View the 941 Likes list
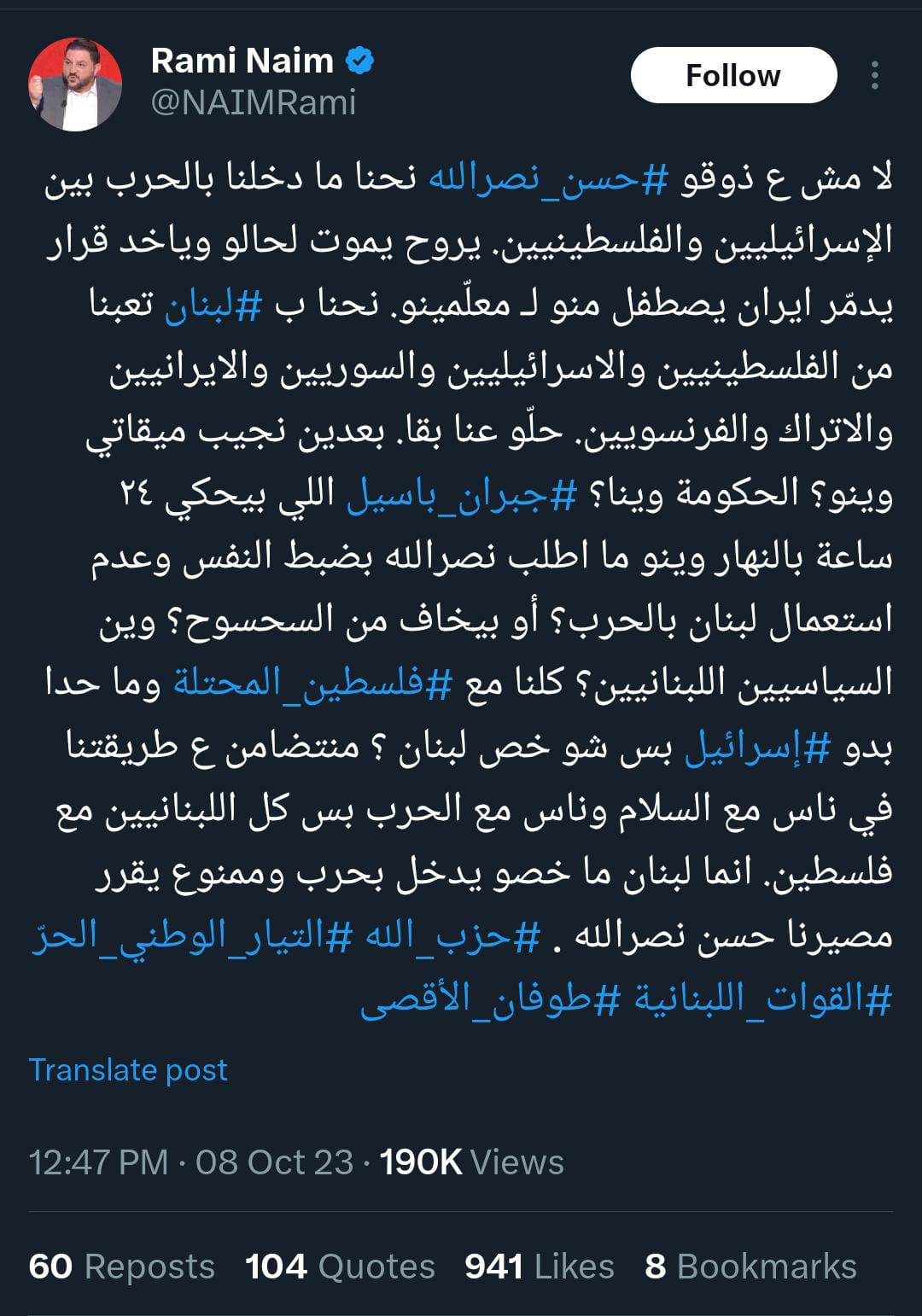This screenshot has height=1316, width=922. click(539, 1267)
